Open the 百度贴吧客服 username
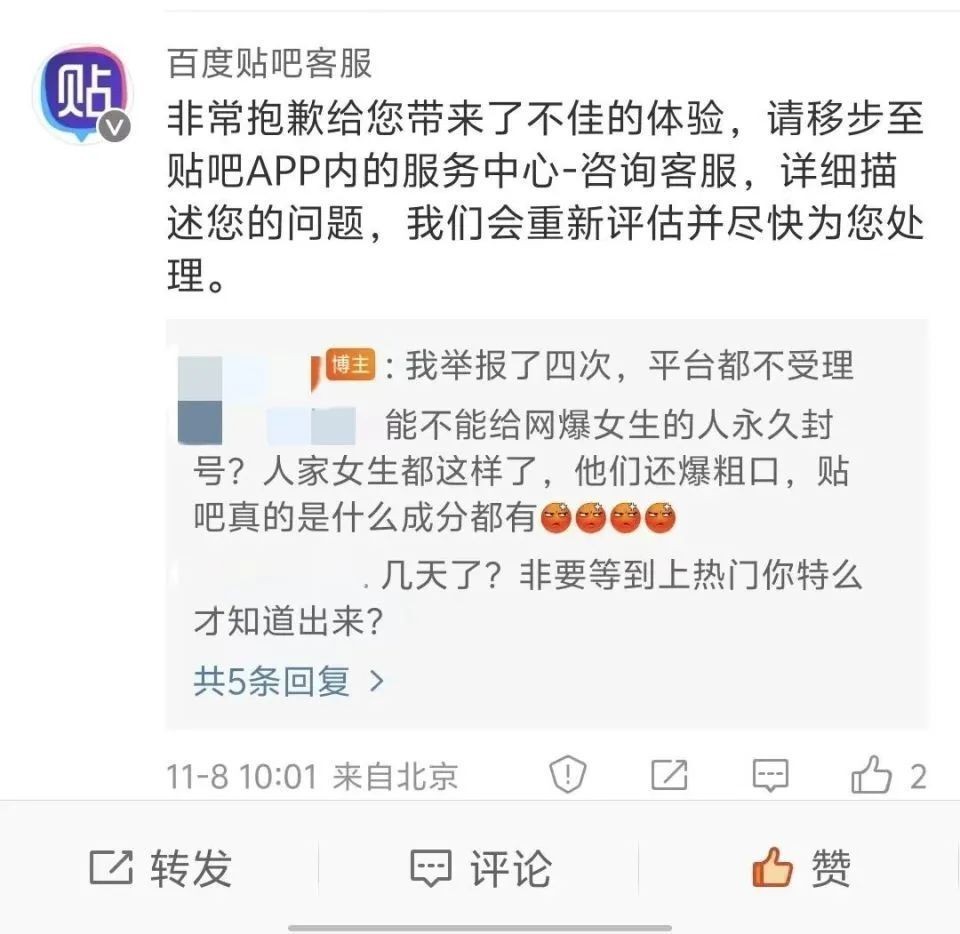The width and height of the screenshot is (960, 934). [x=269, y=63]
